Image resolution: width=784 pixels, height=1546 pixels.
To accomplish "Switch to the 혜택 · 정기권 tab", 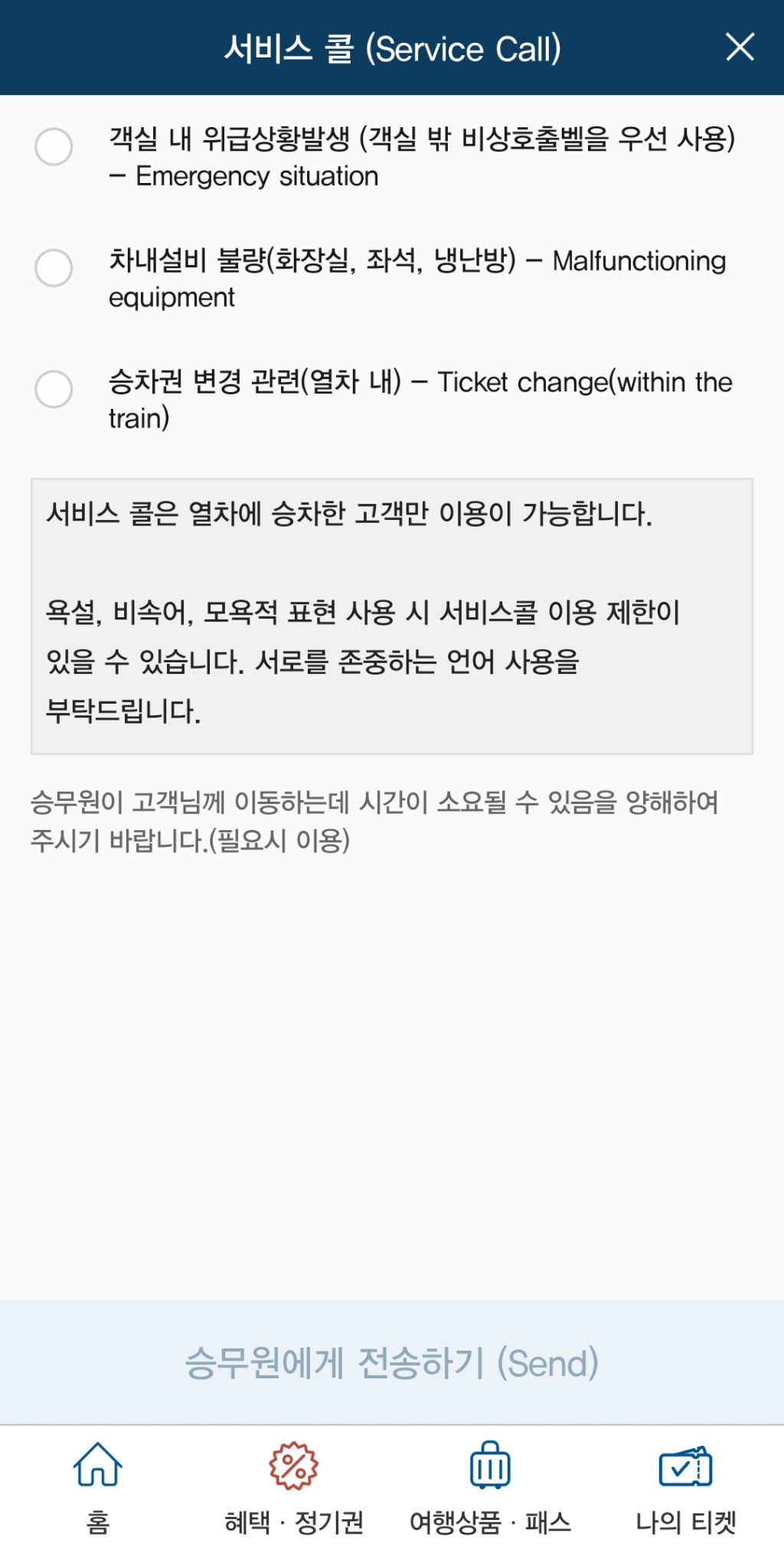I will click(294, 1487).
